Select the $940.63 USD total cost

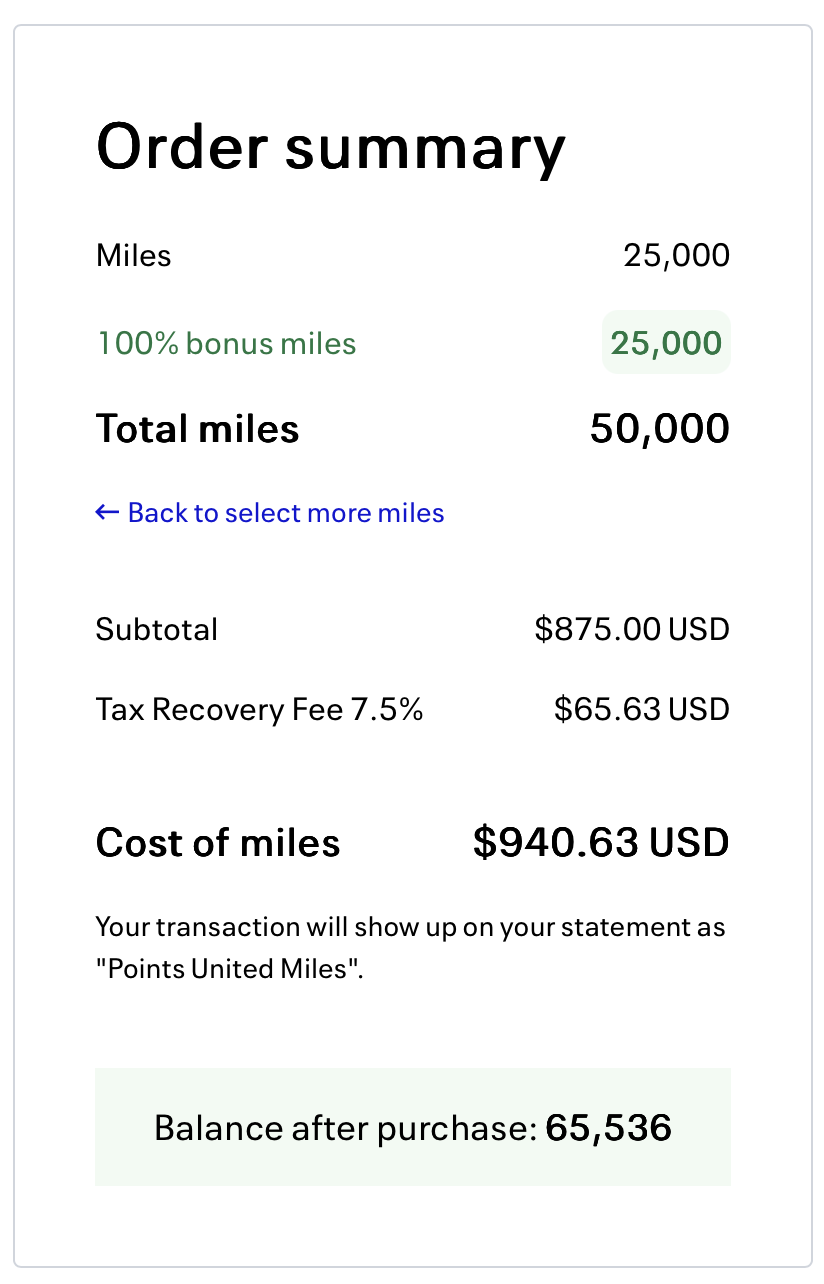[602, 842]
